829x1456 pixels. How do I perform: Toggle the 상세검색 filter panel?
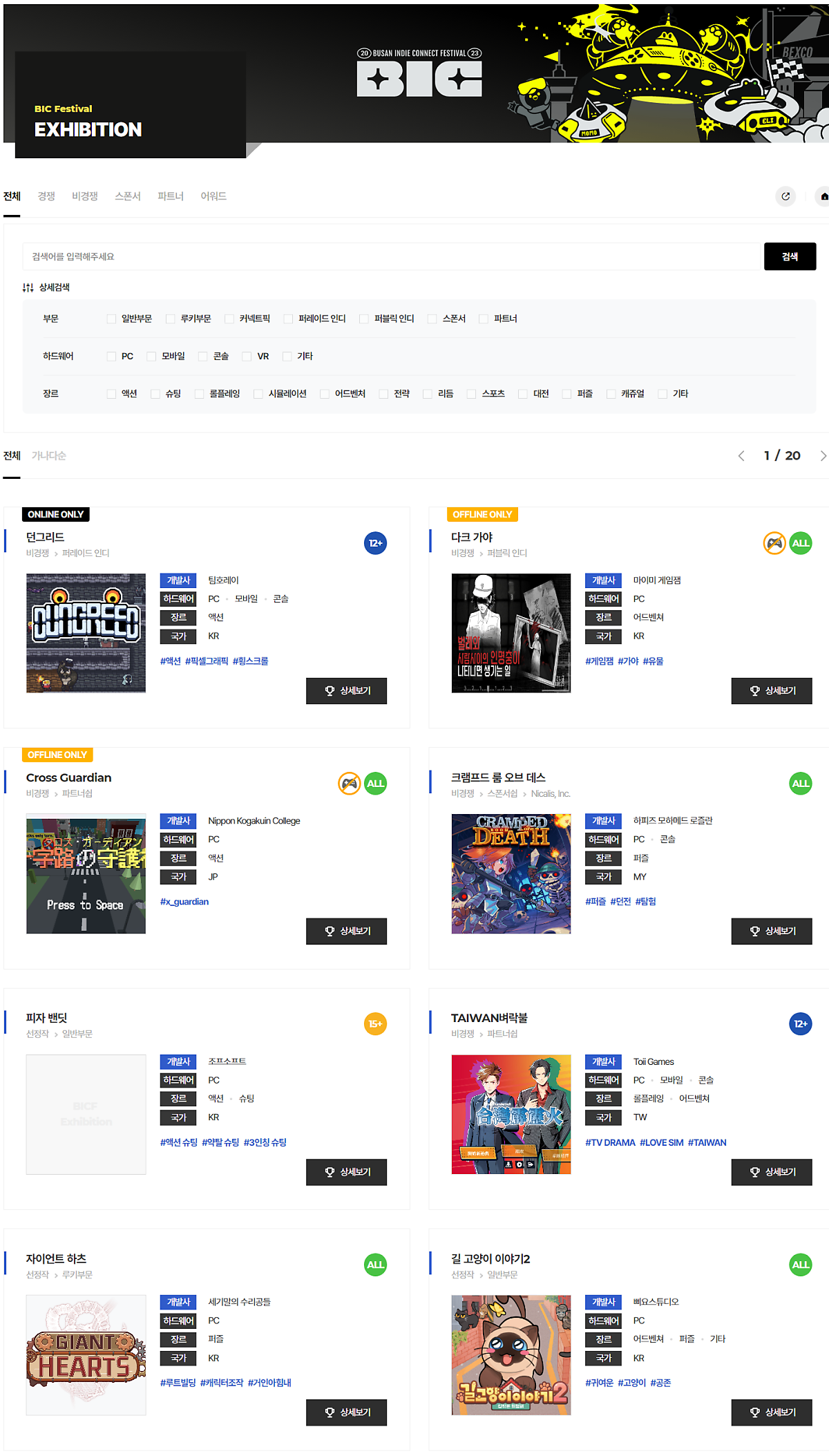pyautogui.click(x=46, y=287)
